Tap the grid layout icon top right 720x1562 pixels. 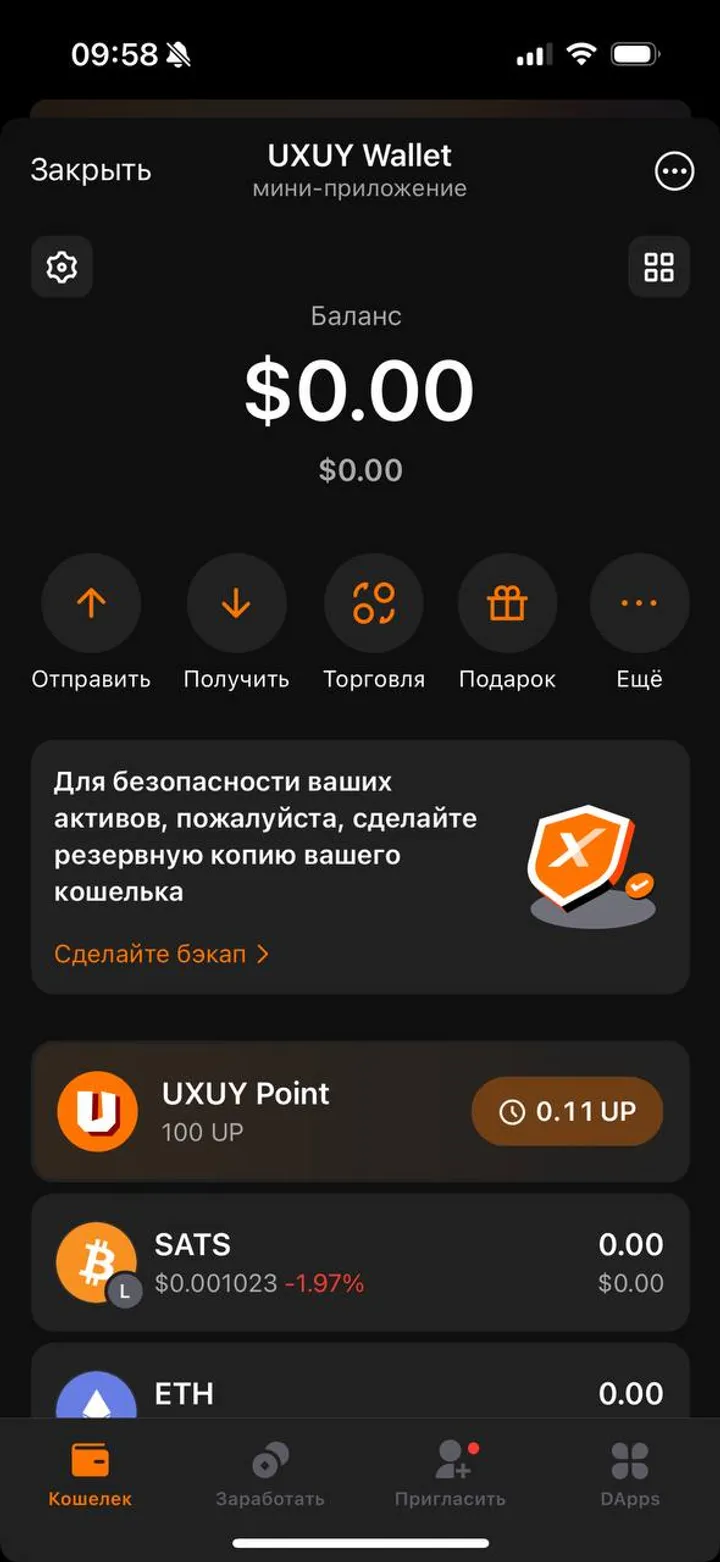658,268
